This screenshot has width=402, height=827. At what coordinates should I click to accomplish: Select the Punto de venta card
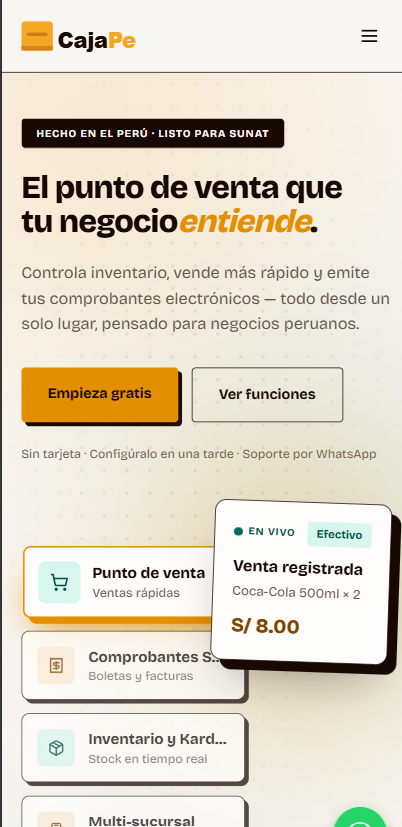coord(121,582)
